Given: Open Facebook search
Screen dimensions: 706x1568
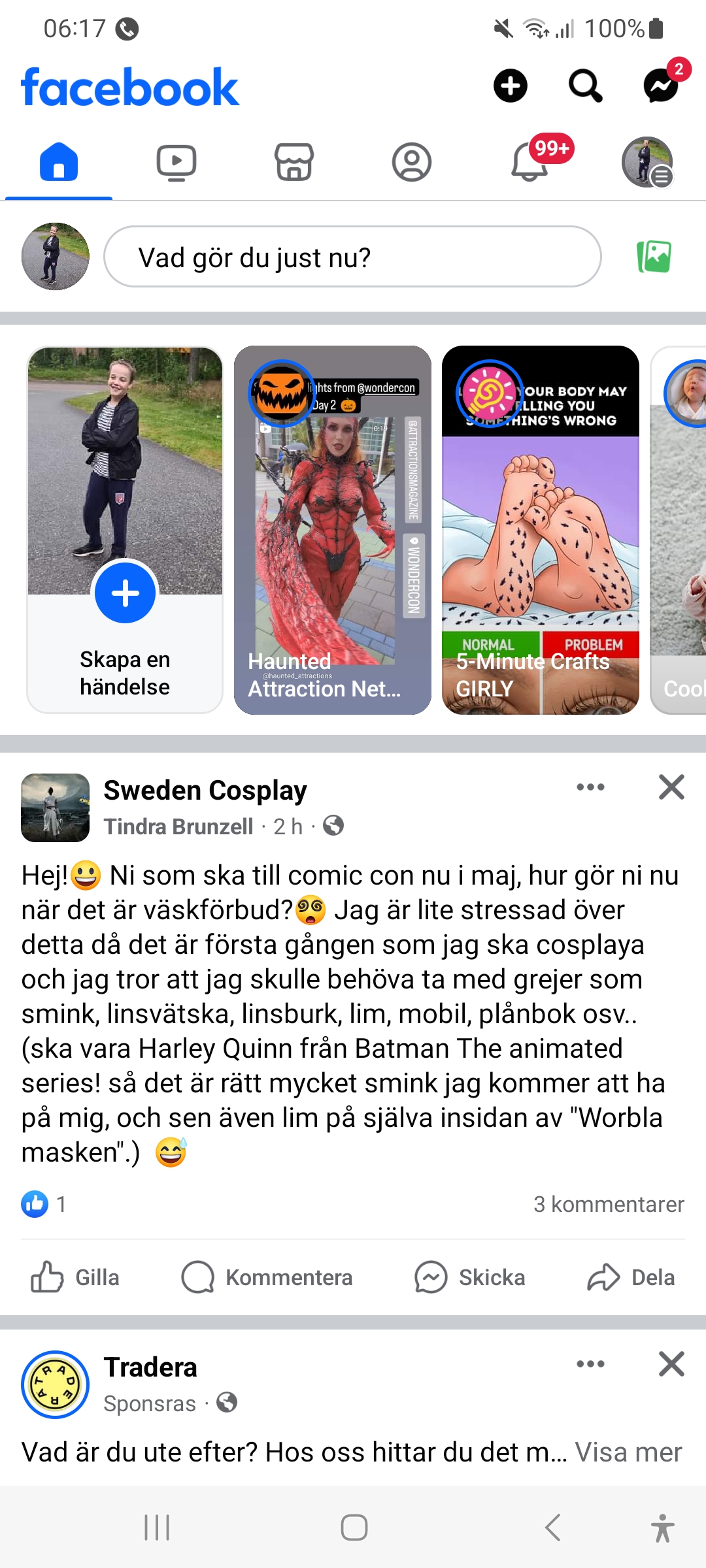Looking at the screenshot, I should coord(585,86).
